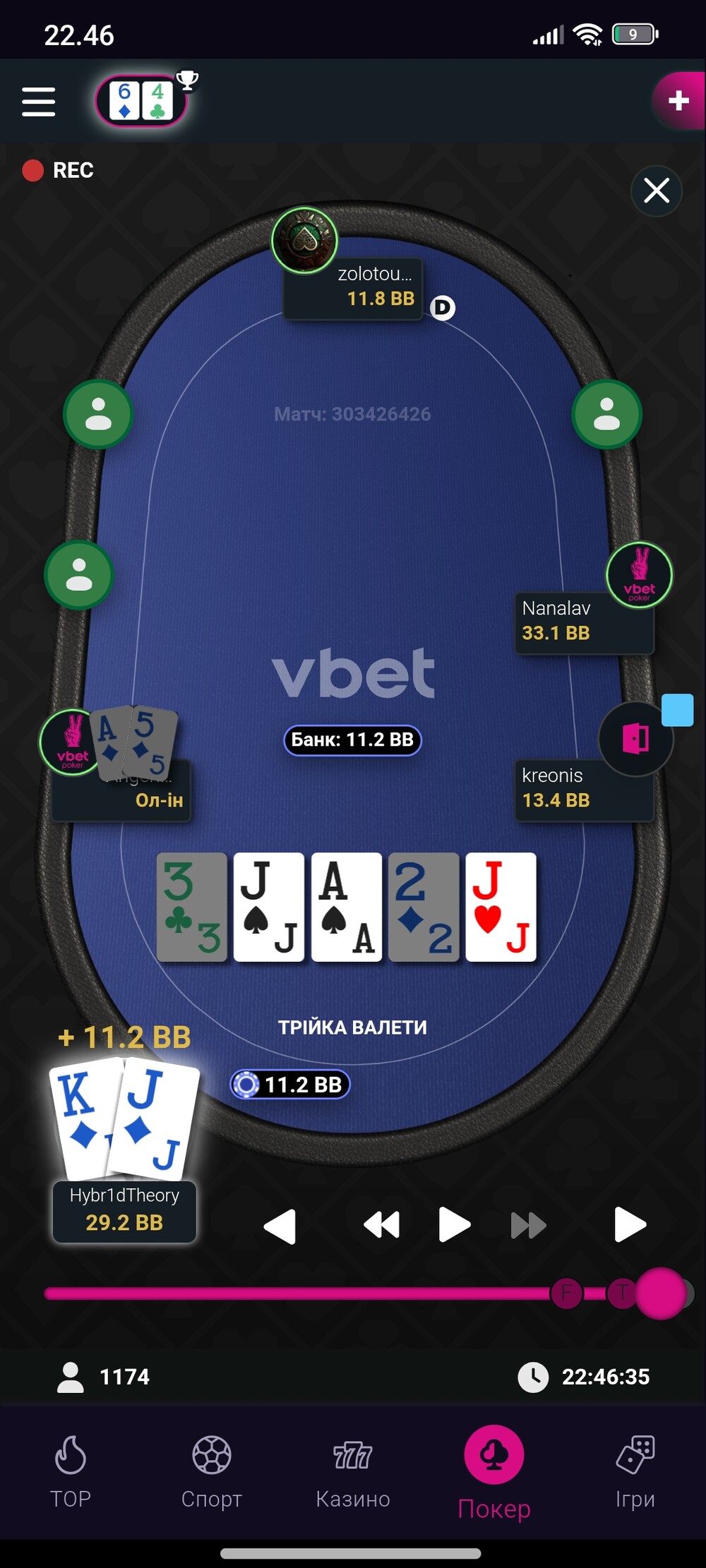The height and width of the screenshot is (1568, 706).
Task: Switch to the TOP tab
Action: click(71, 1472)
